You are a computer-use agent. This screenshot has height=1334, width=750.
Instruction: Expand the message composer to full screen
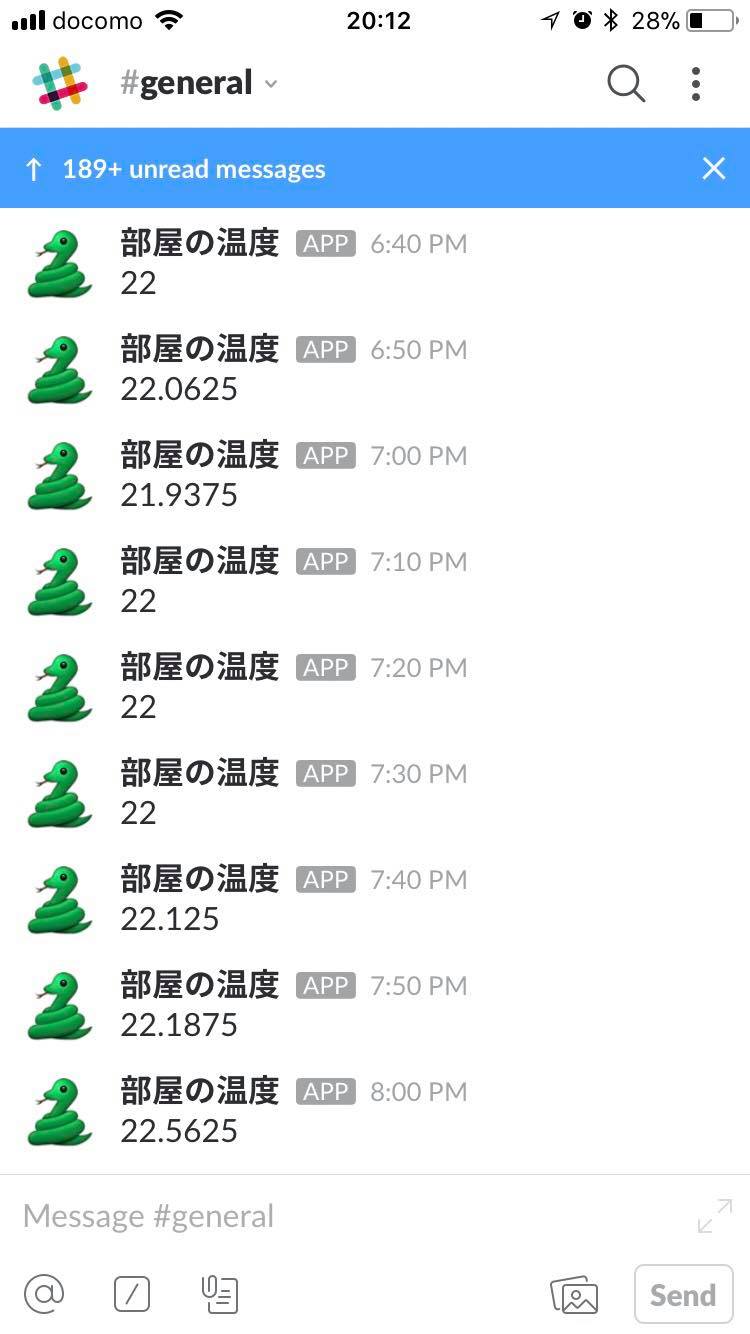(x=714, y=1216)
